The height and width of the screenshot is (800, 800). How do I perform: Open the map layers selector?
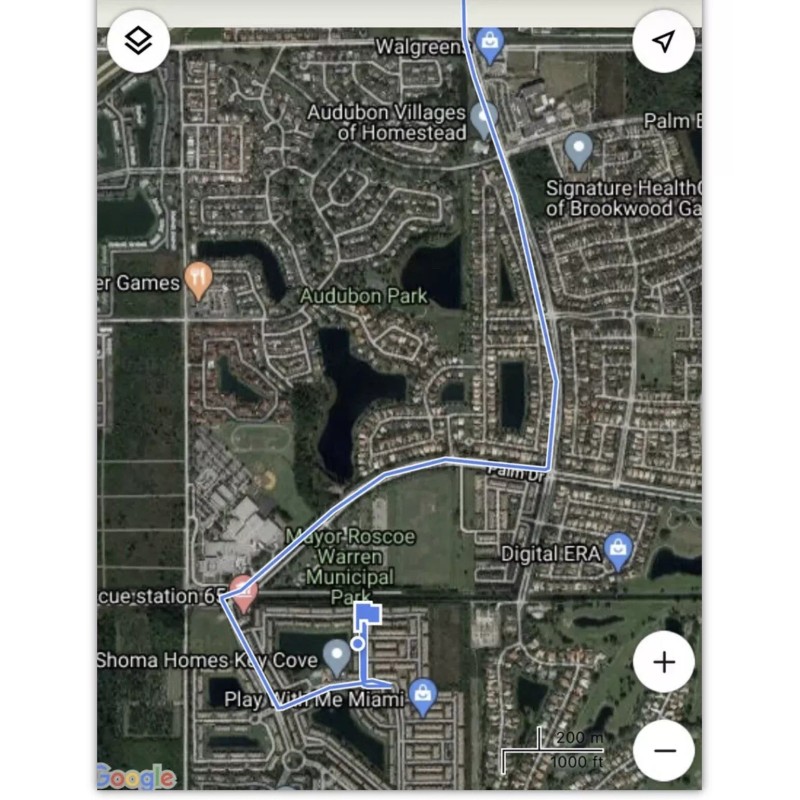point(138,41)
